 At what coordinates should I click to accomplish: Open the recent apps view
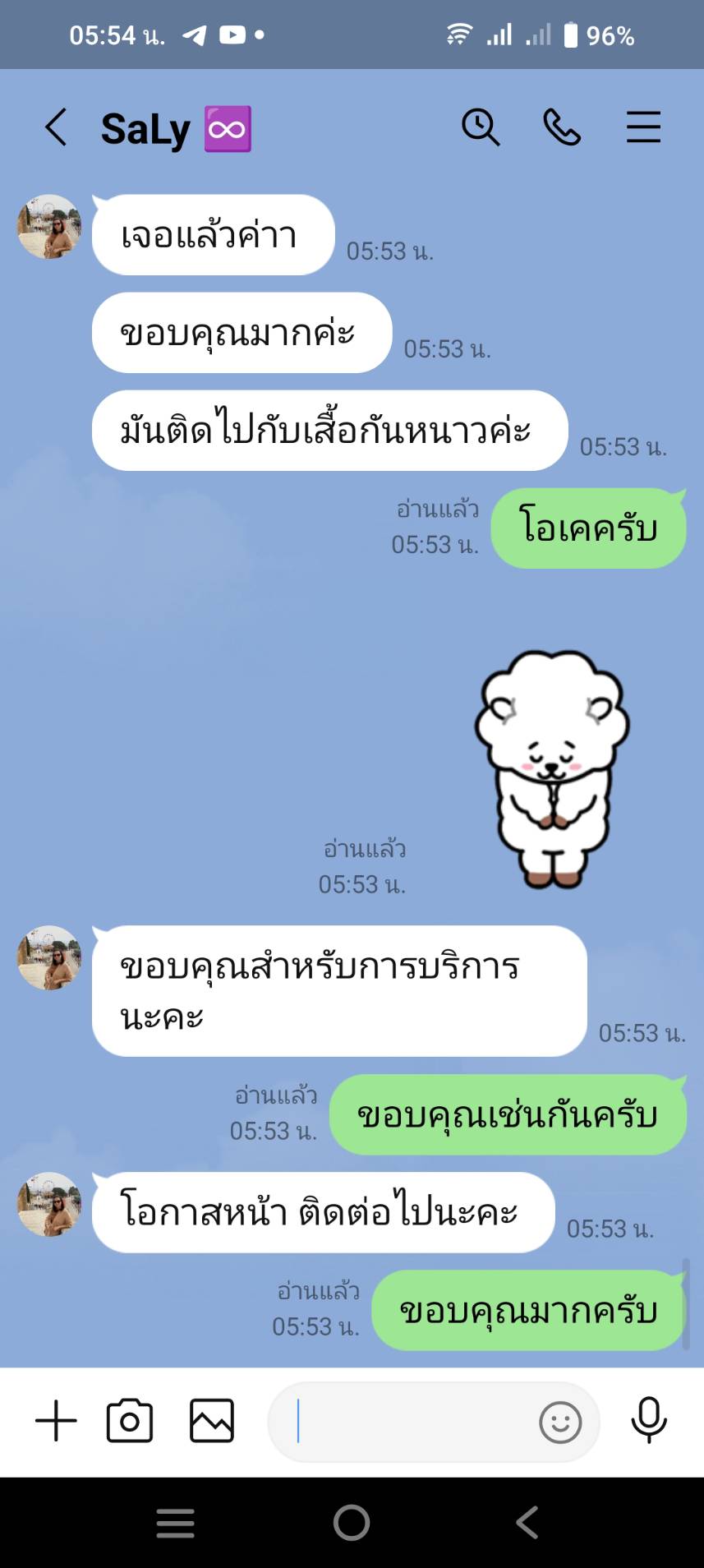176,1523
